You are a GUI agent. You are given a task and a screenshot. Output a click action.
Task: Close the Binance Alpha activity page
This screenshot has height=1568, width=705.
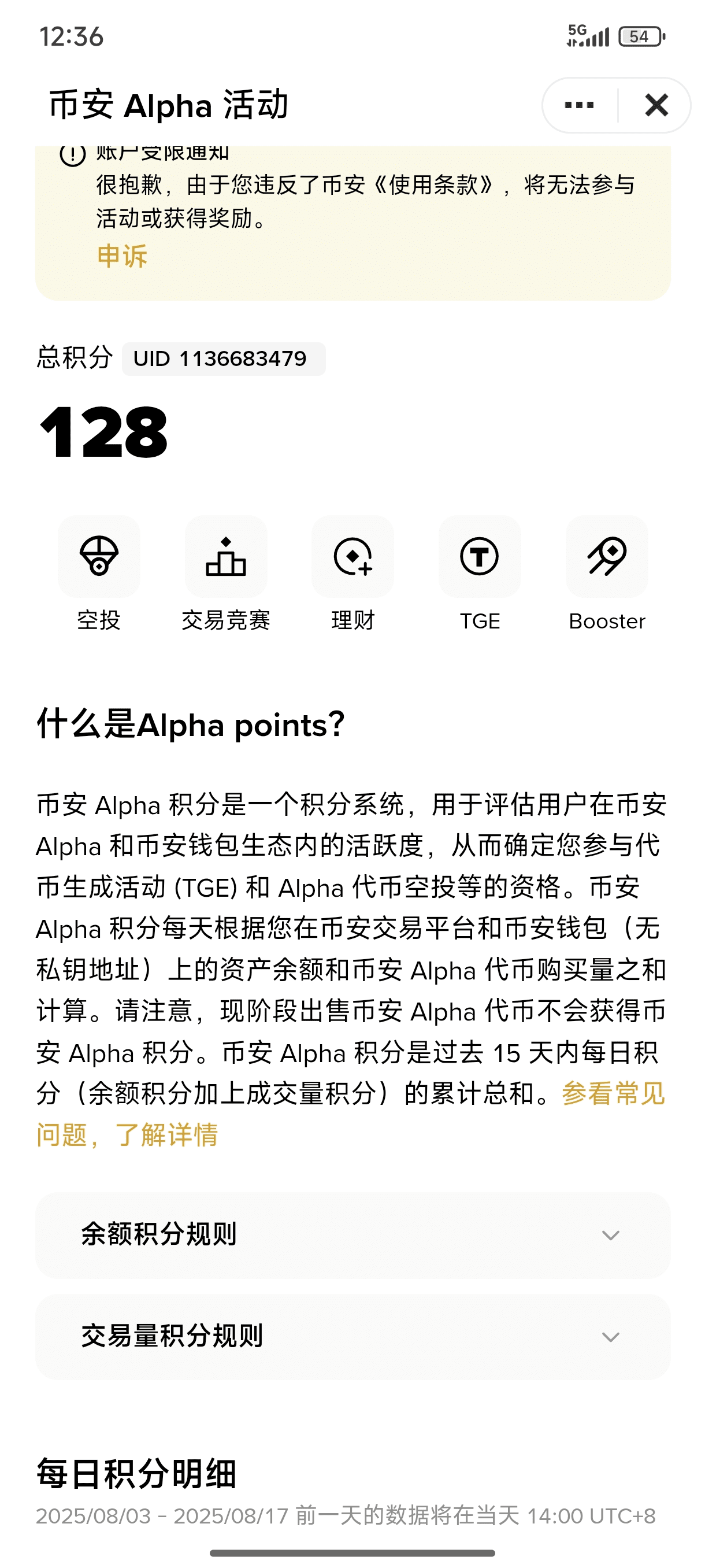pos(656,105)
